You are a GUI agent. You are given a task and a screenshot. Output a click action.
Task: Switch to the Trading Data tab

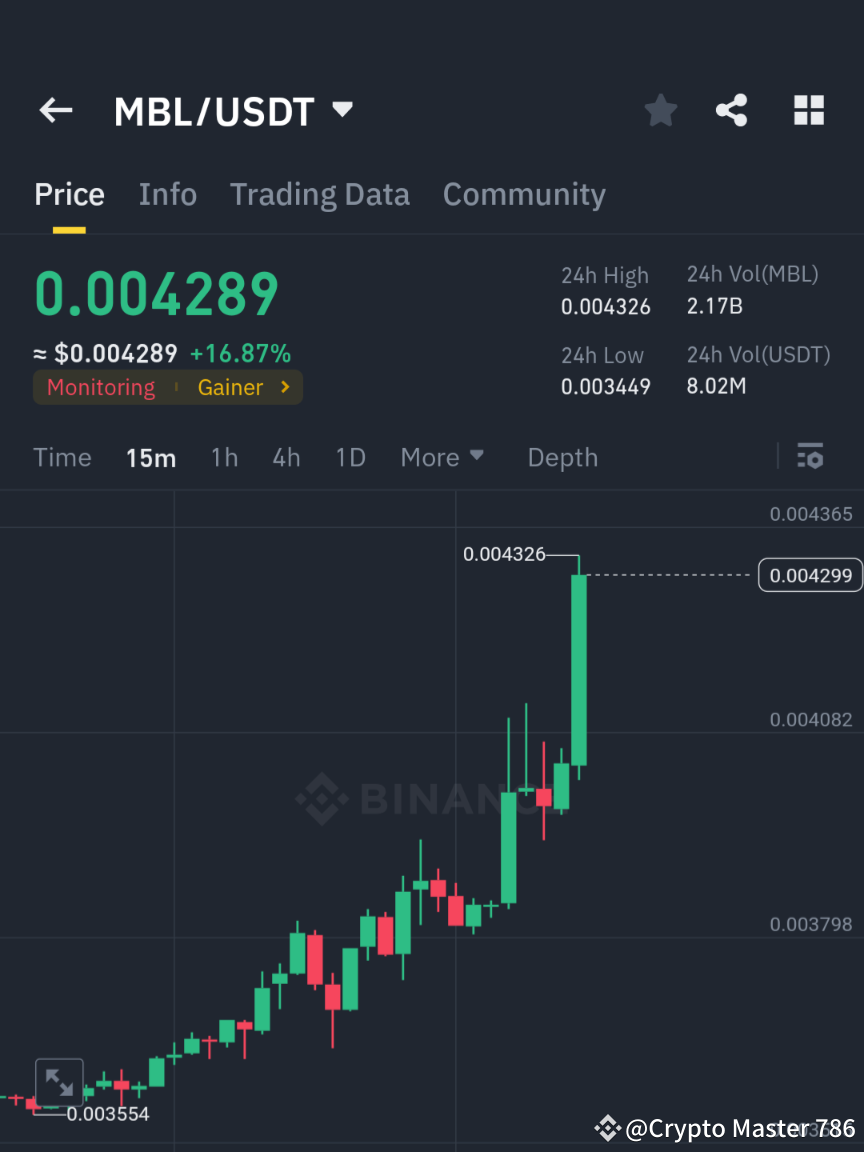point(320,194)
